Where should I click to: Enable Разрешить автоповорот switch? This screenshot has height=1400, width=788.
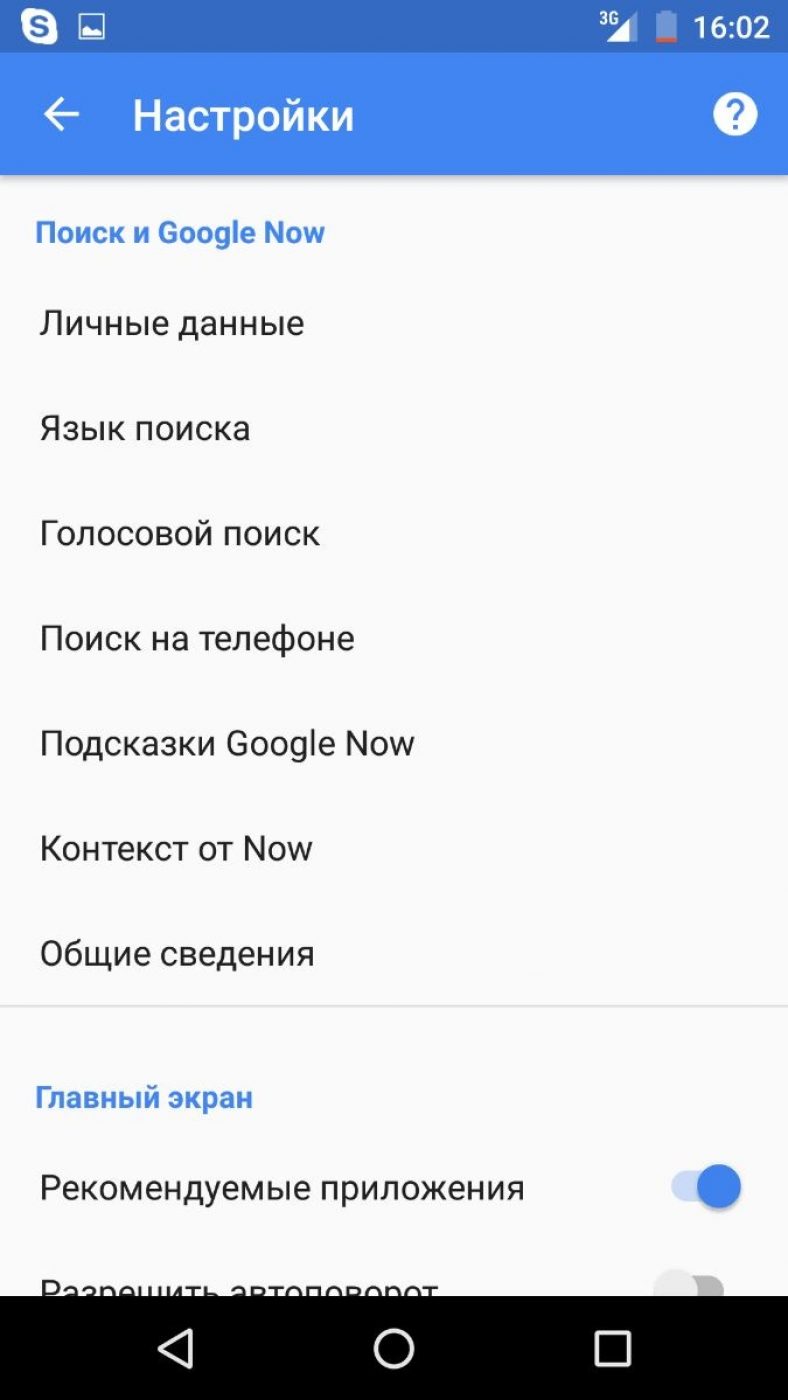click(690, 1284)
